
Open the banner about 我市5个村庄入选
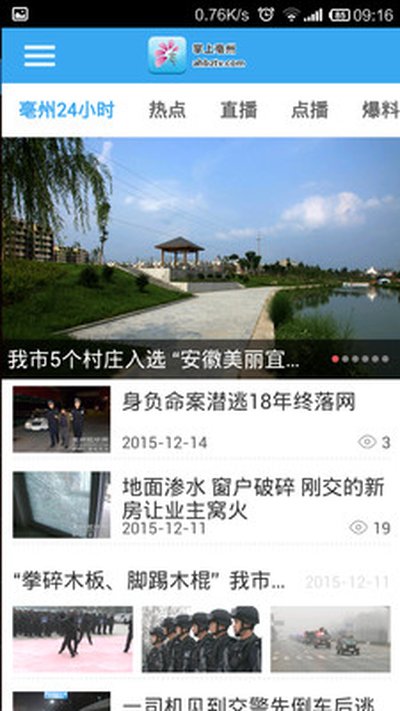(200, 258)
